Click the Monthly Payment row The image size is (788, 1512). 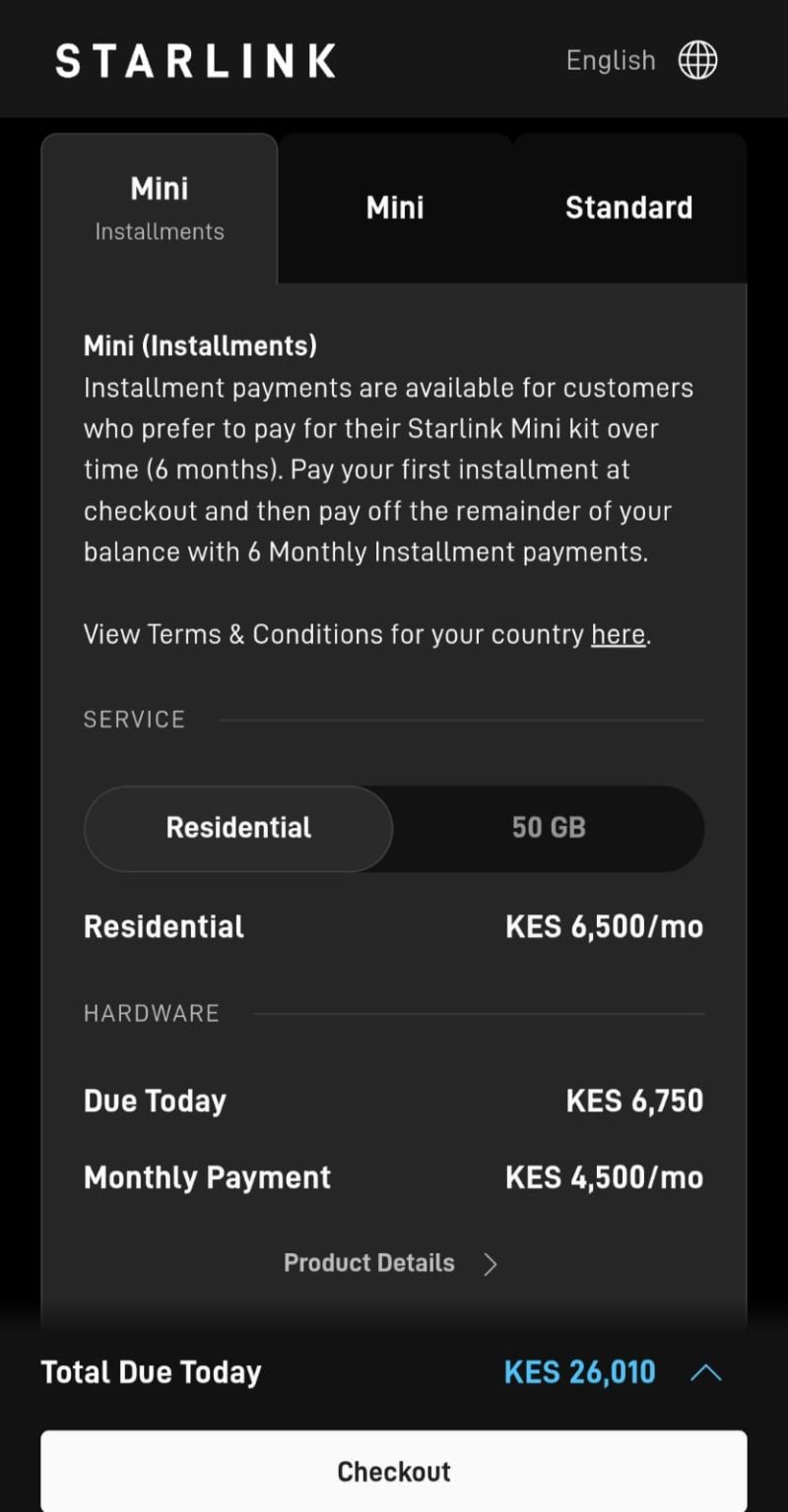[x=394, y=1177]
